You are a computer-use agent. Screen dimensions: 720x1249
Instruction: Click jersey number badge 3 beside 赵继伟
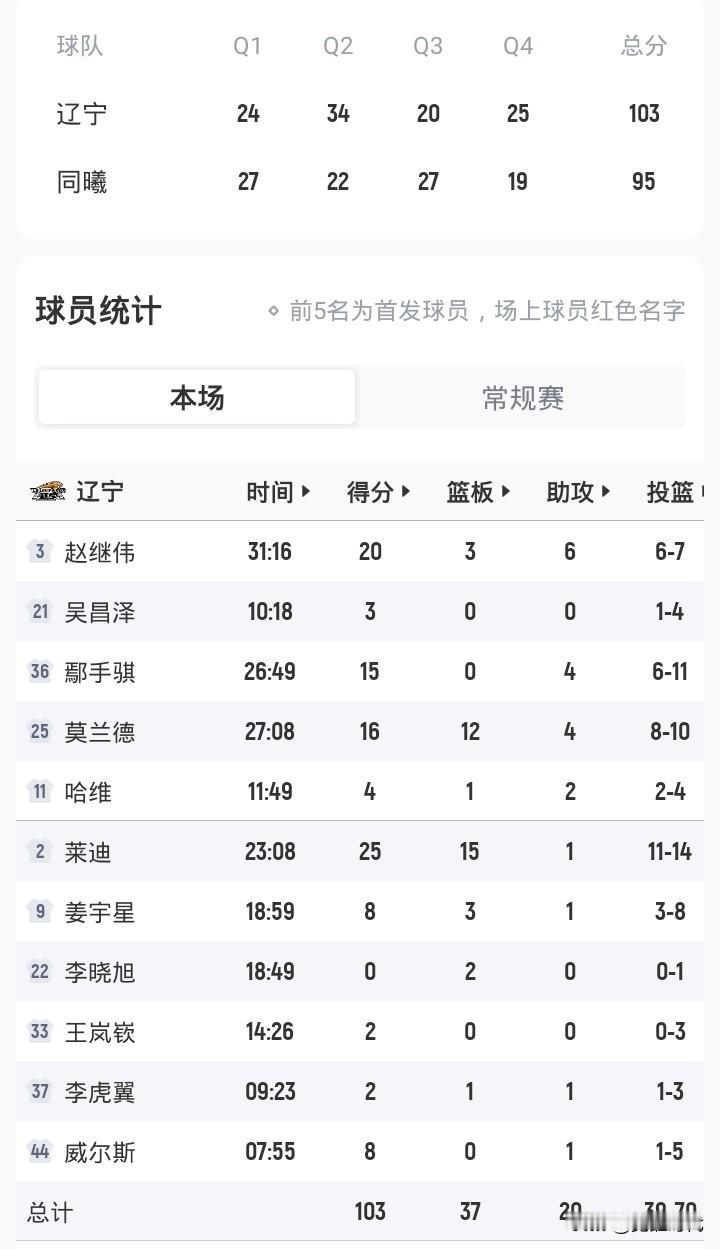tap(39, 551)
